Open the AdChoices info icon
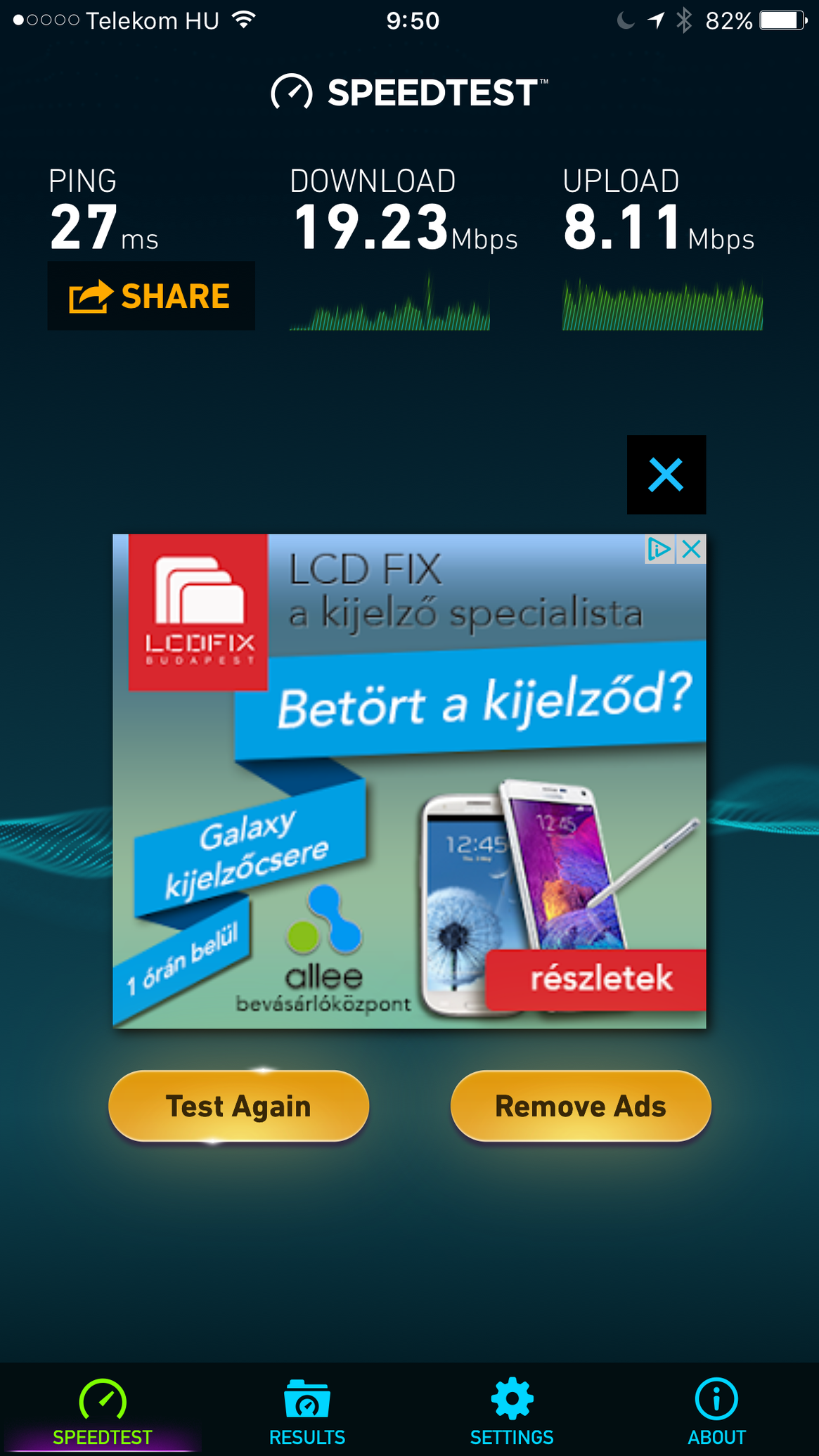Image resolution: width=819 pixels, height=1456 pixels. coord(659,549)
